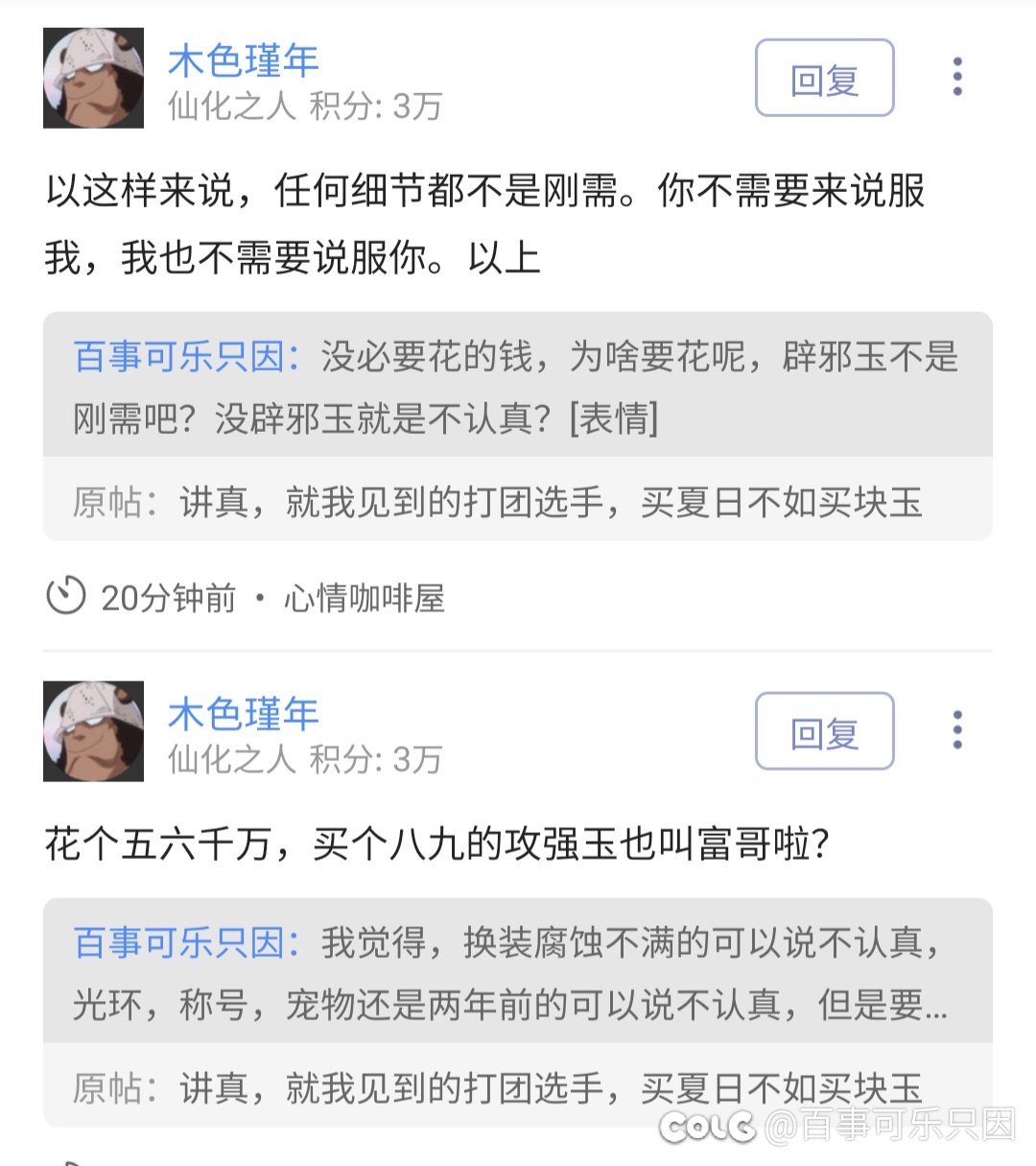Open 木色瑾年's profile from the "花个五六千万" comment
Viewport: 1036px width, 1166px height.
tap(243, 713)
